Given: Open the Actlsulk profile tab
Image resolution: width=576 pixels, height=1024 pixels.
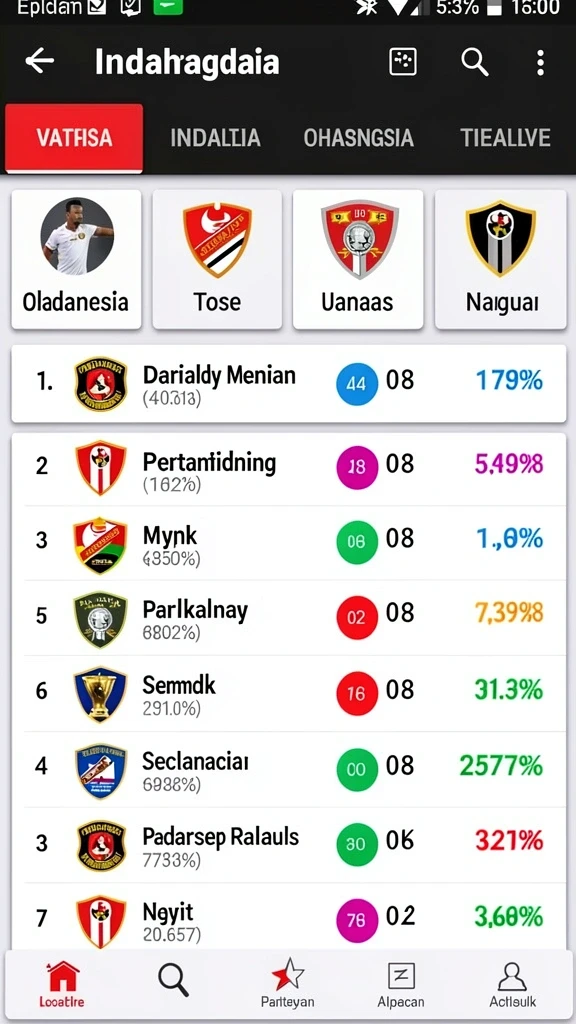Looking at the screenshot, I should tap(513, 983).
